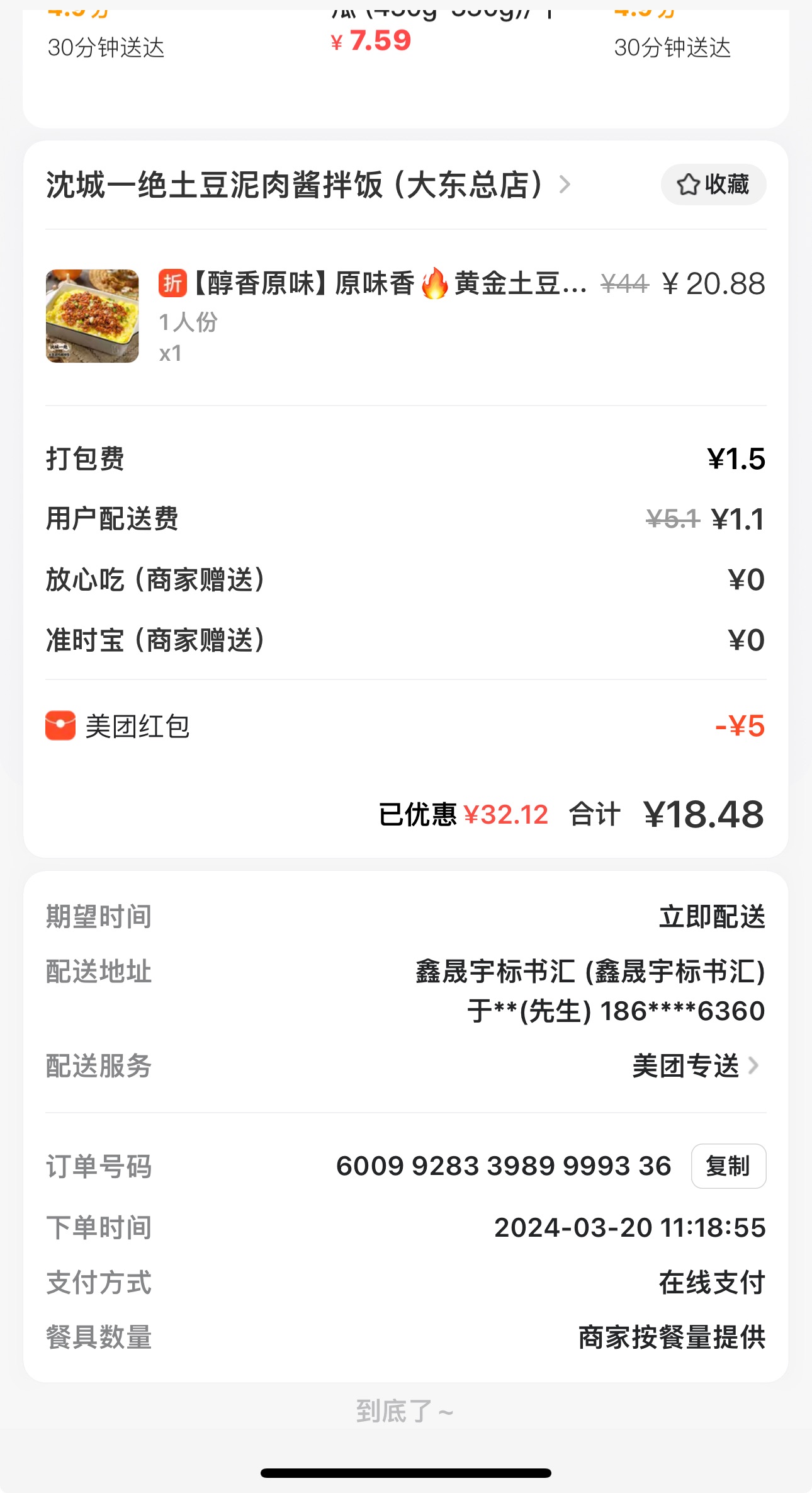Copy the order number with 复制
This screenshot has height=1493, width=812.
(x=728, y=1166)
